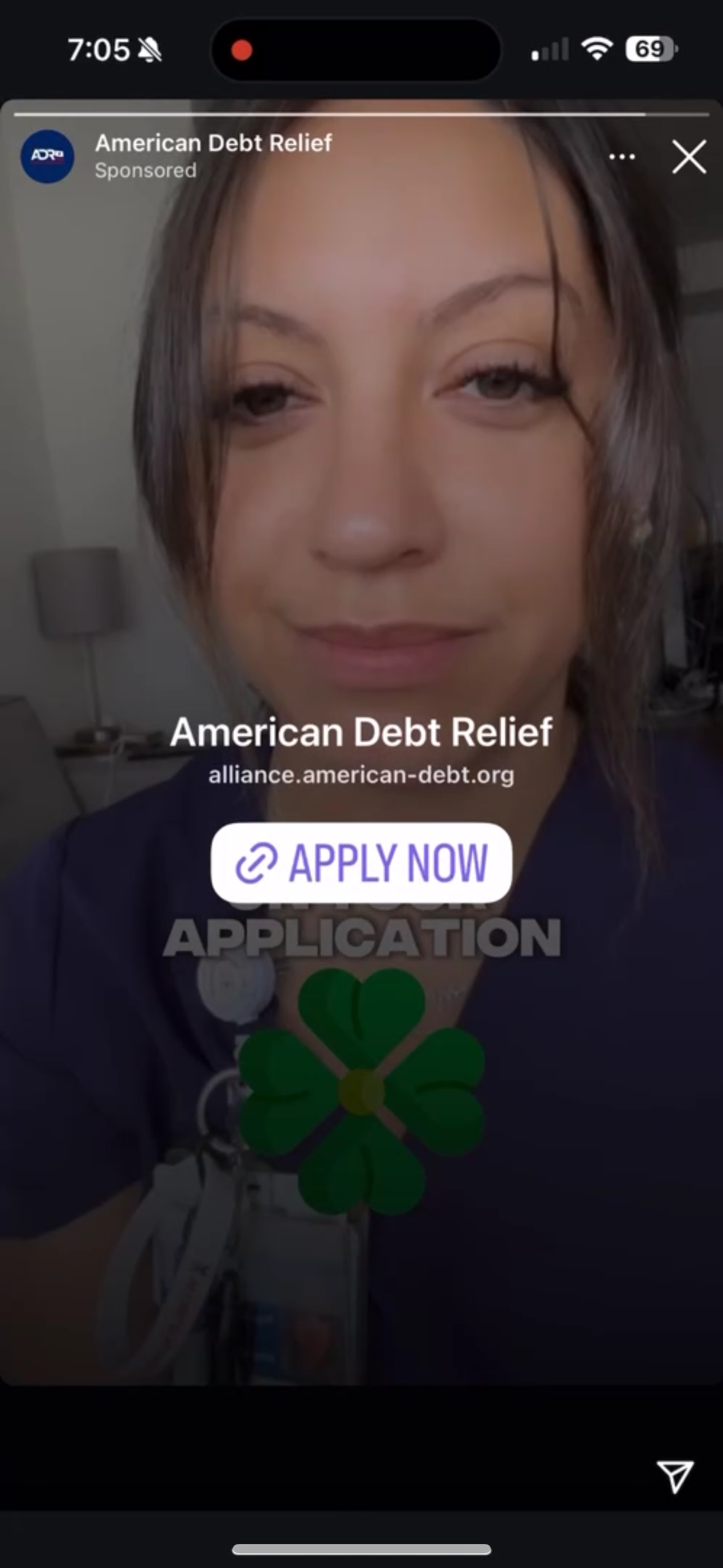The height and width of the screenshot is (1568, 723).
Task: Tap the battery indicator showing 69
Action: pos(648,49)
